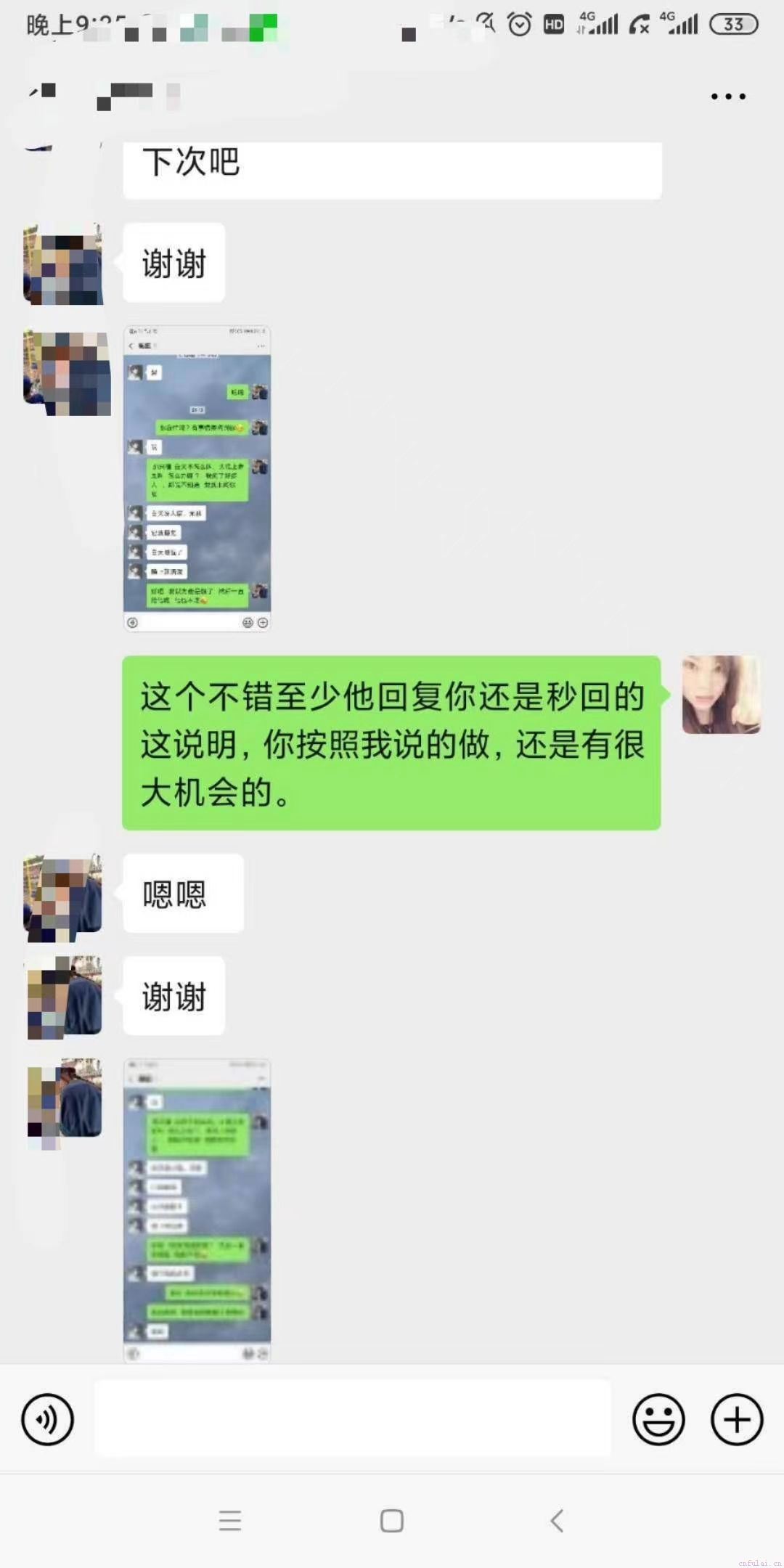Screen dimensions: 784x1568
Task: View the blurry screenshot image above the input field
Action: 197,1209
